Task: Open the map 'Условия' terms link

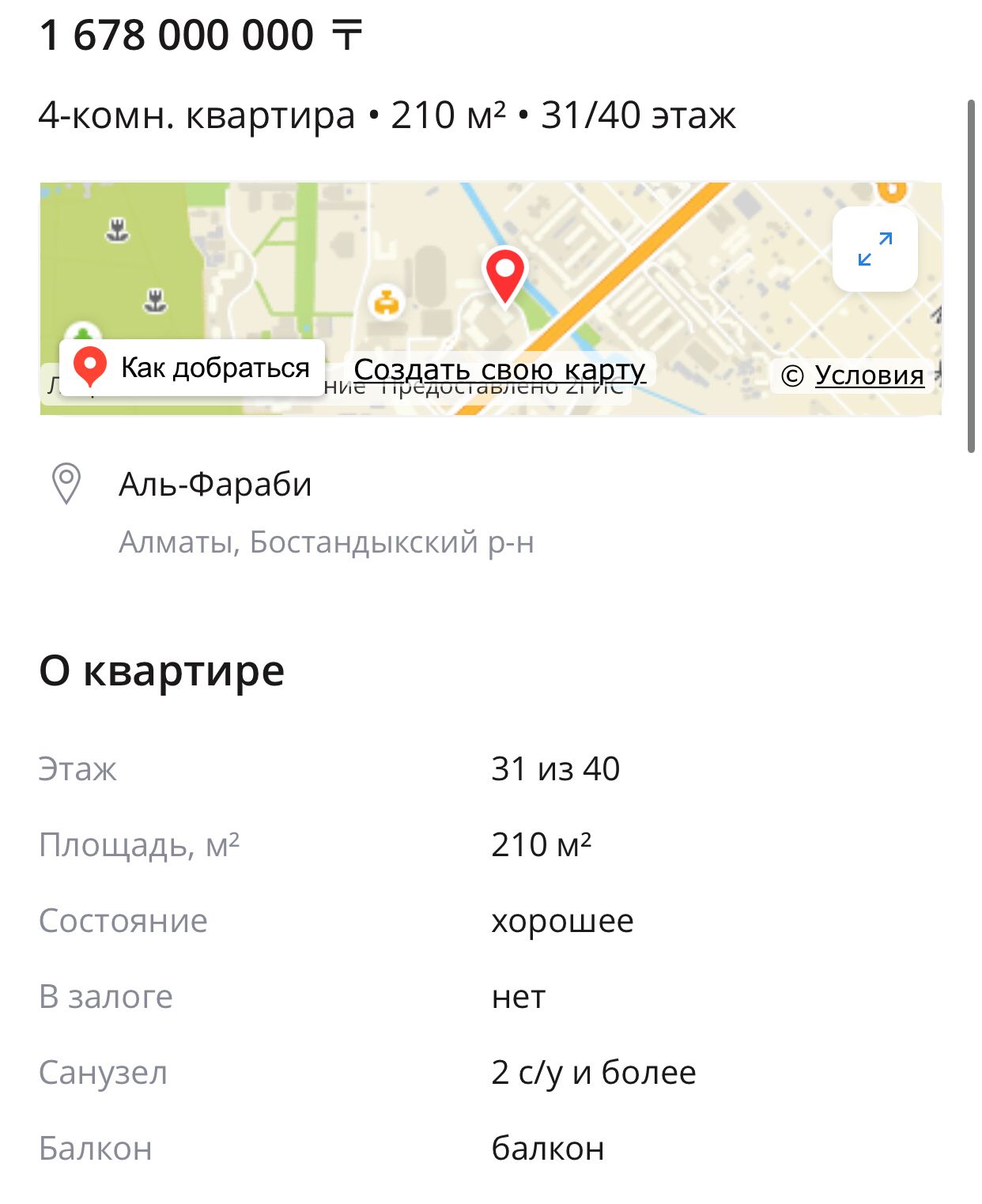Action: point(869,376)
